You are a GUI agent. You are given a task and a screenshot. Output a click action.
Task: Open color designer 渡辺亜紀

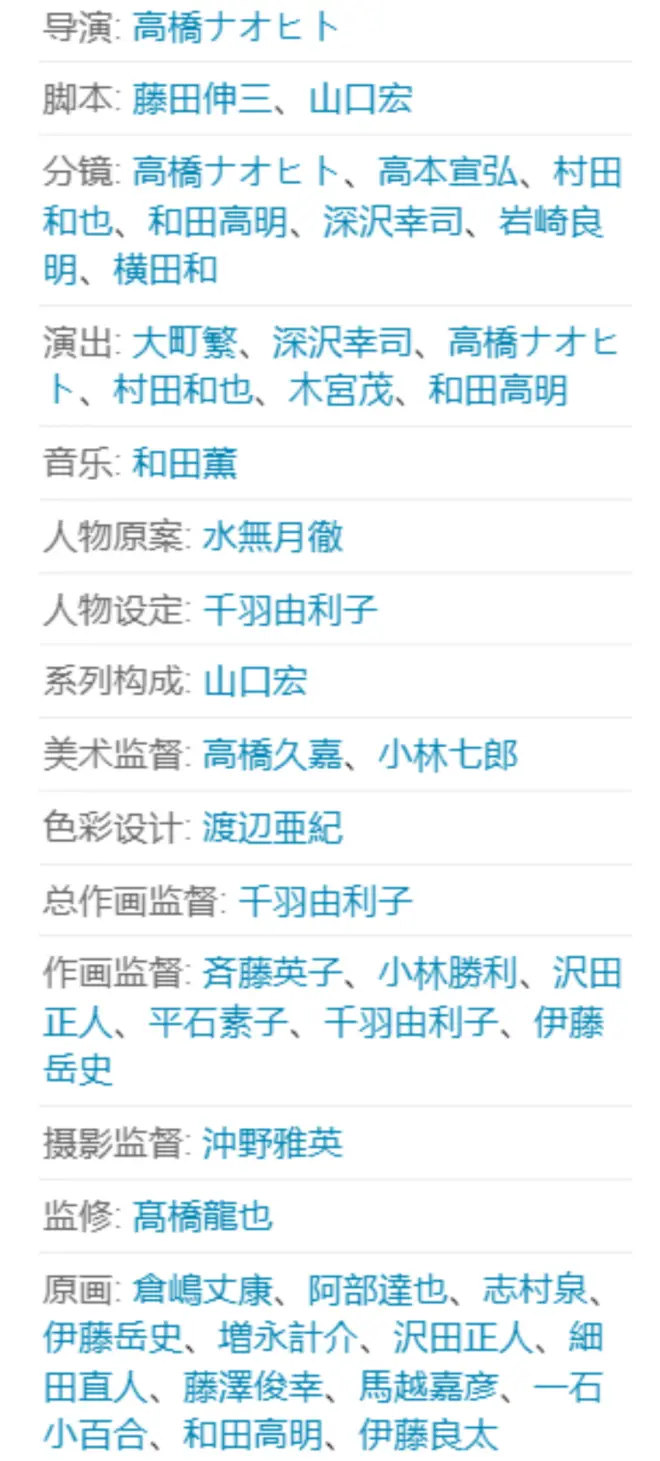point(272,829)
